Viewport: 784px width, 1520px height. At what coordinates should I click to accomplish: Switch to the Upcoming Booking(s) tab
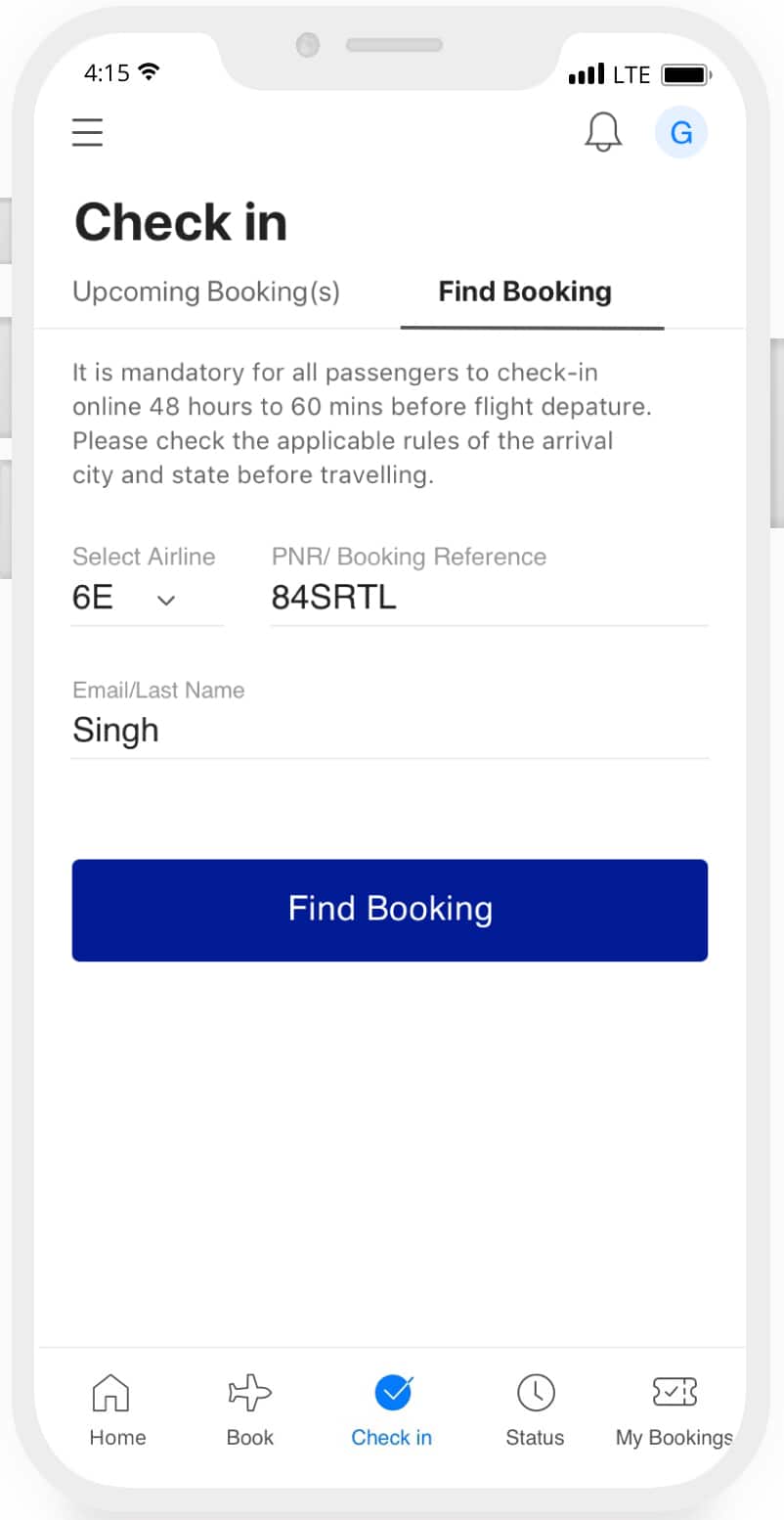point(205,291)
